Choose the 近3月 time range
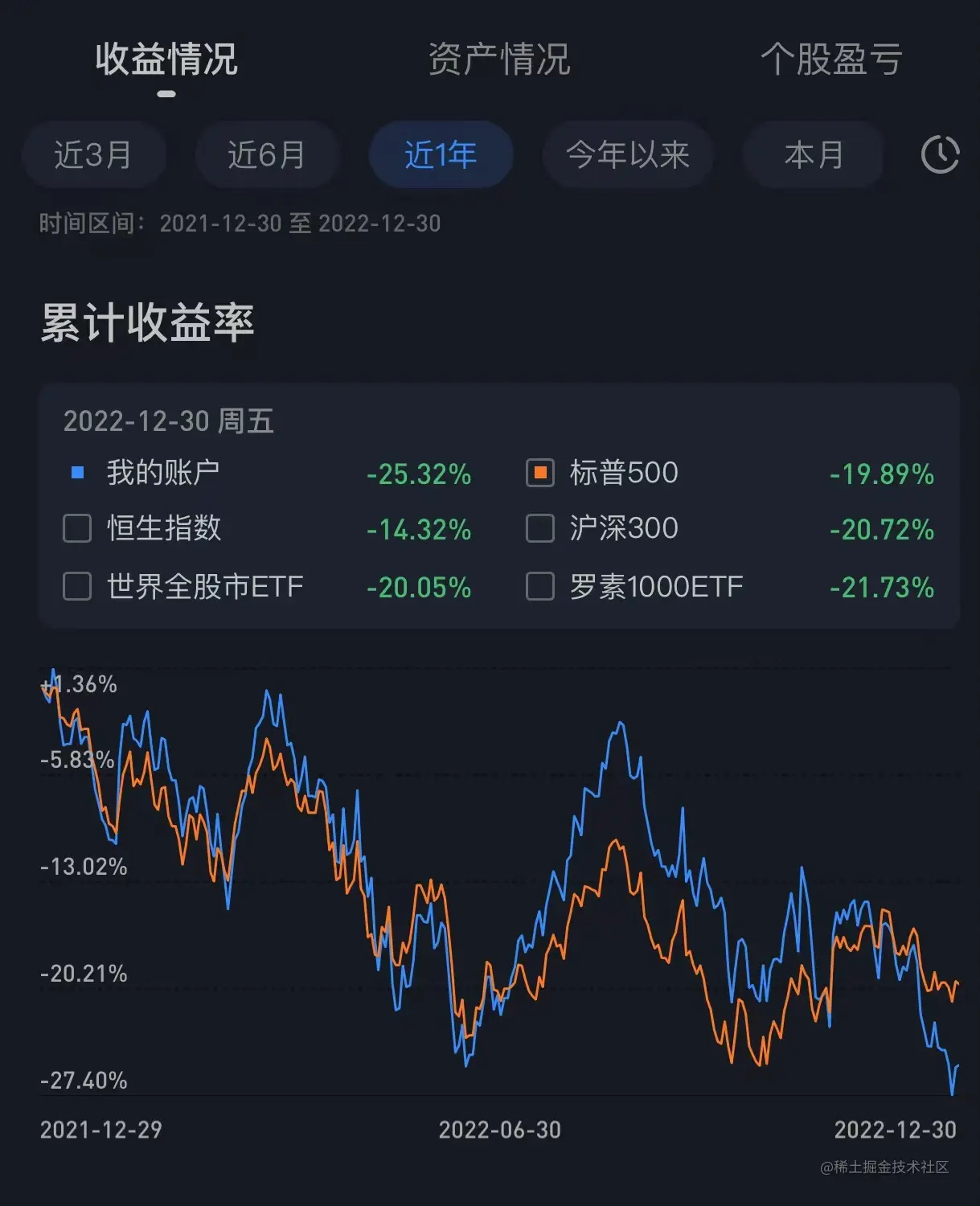Screen dimensions: 980x1206 (x=93, y=154)
